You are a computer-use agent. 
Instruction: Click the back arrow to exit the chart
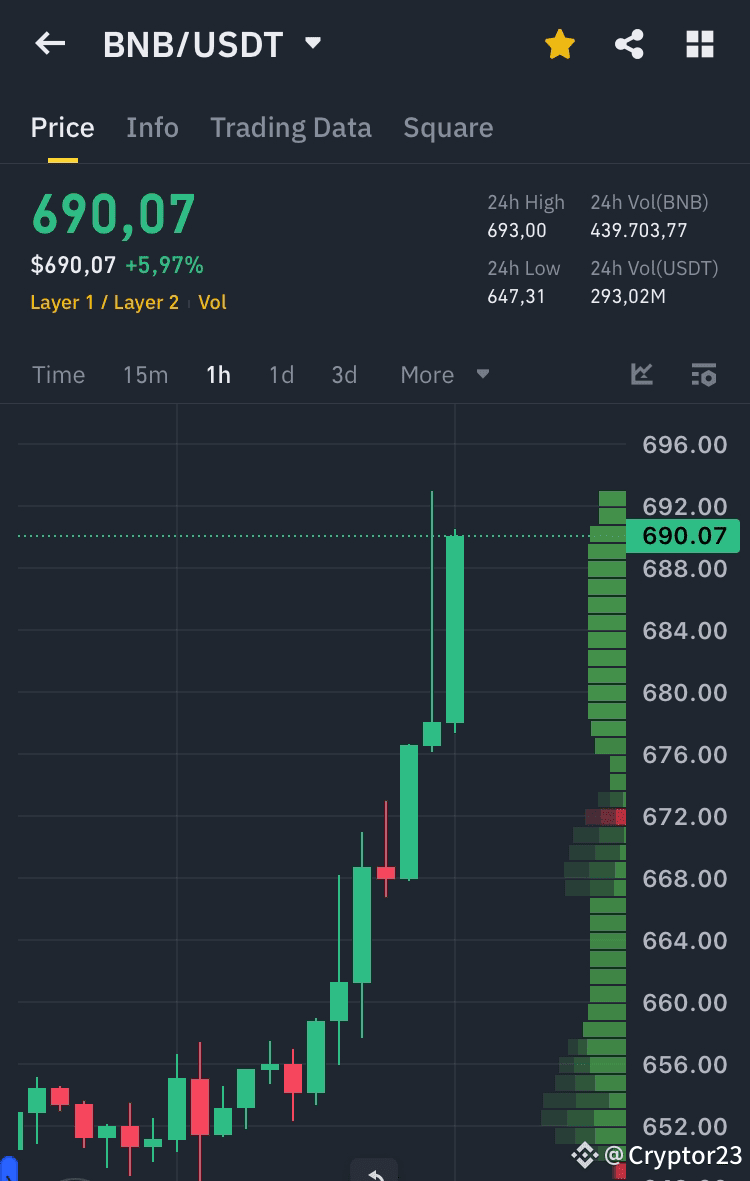pos(49,43)
